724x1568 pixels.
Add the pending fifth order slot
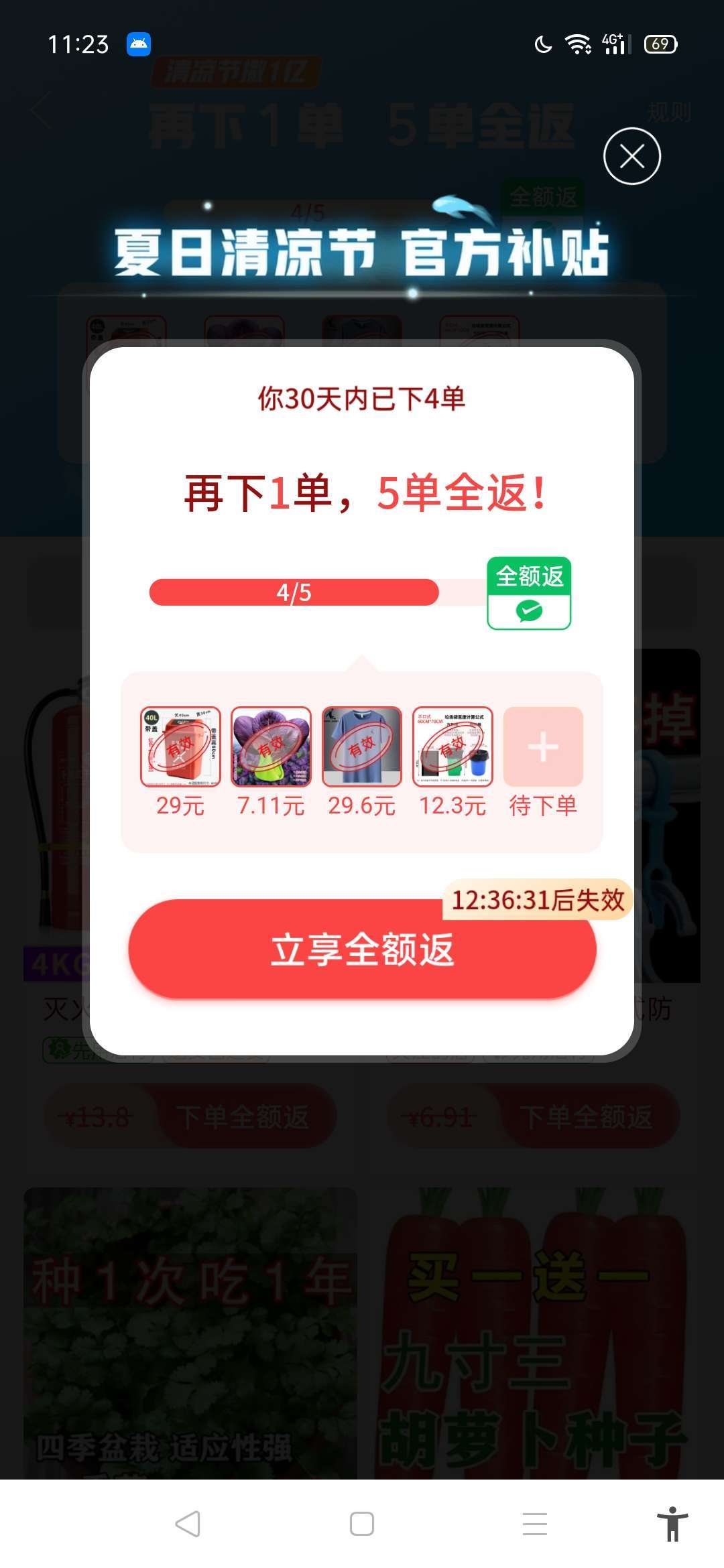[543, 746]
